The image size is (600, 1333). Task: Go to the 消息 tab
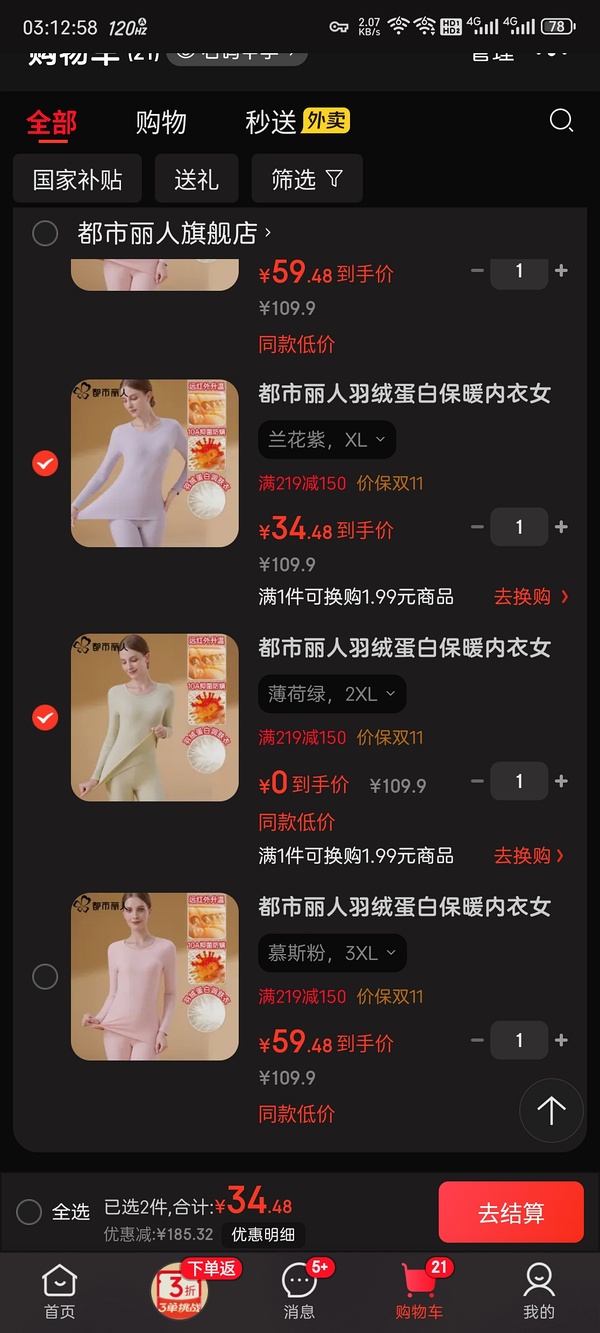(299, 1290)
